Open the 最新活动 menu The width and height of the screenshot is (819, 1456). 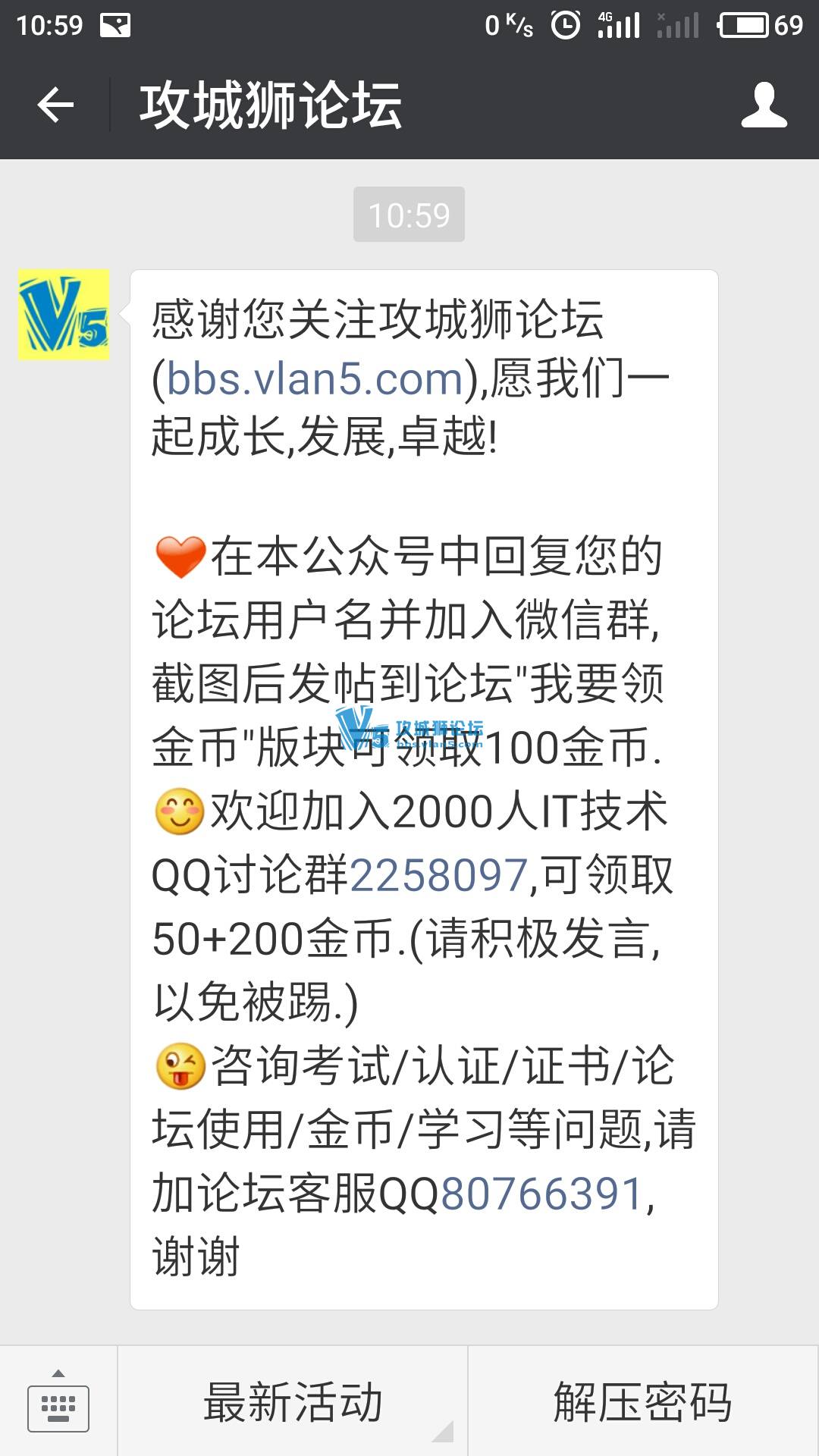point(293,1401)
